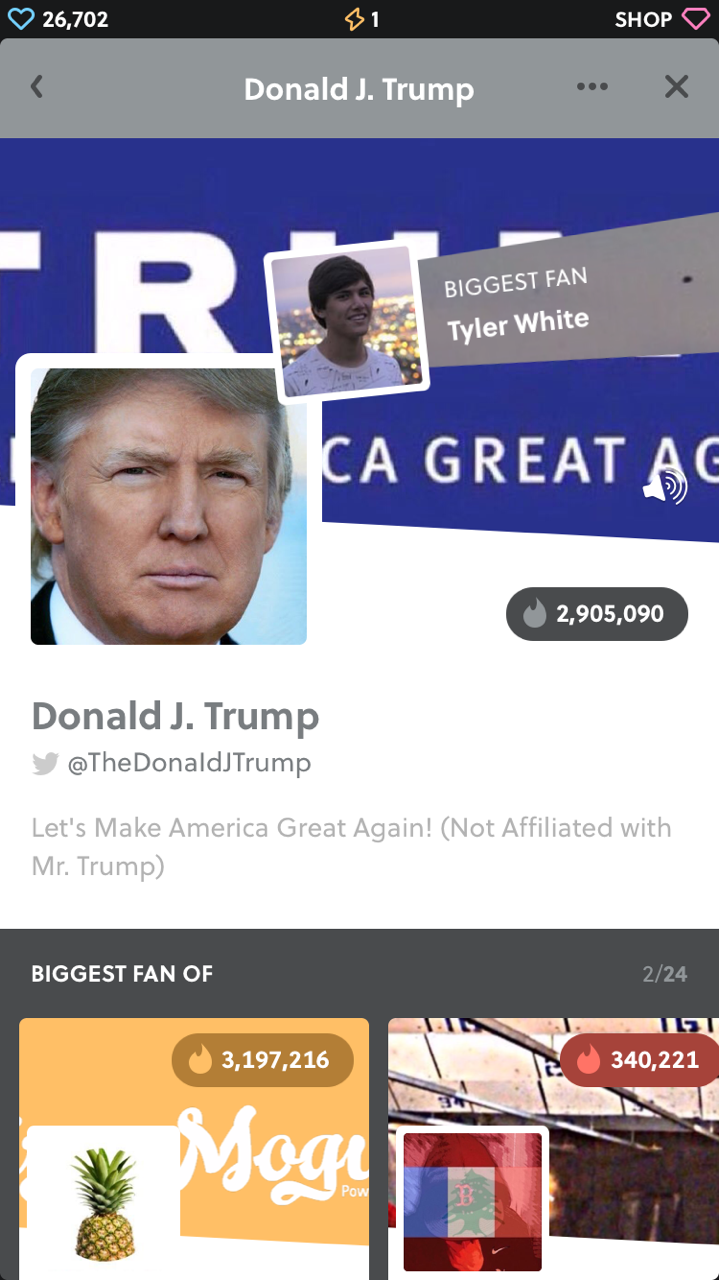Close the Donald J. Trump profile
Image resolution: width=719 pixels, height=1280 pixels.
tap(677, 88)
